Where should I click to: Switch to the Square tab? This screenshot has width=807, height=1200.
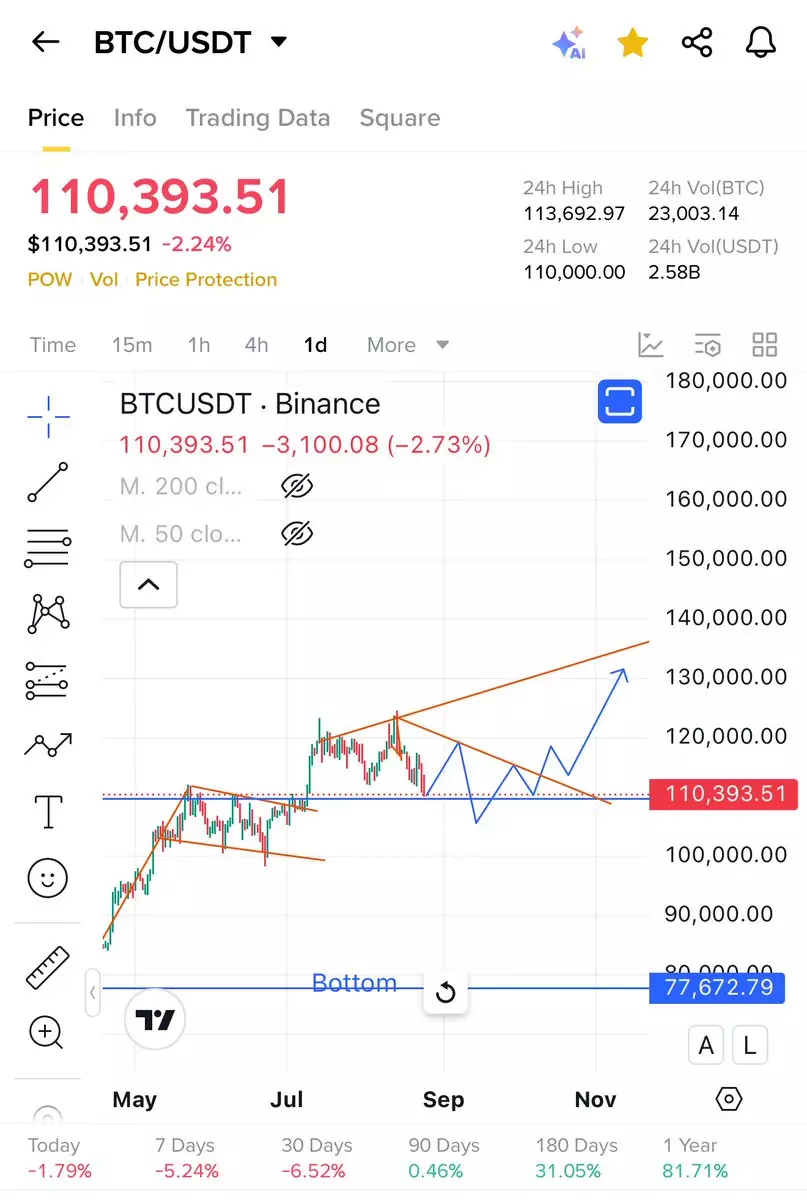click(x=399, y=118)
